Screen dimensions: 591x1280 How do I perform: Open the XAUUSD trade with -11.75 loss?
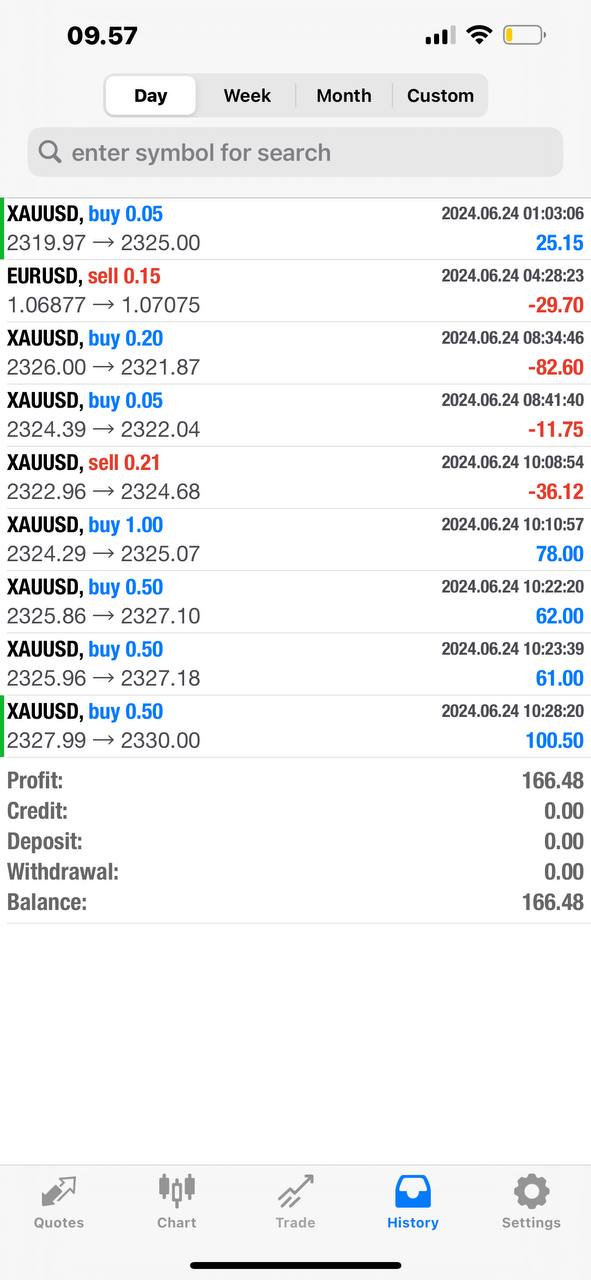pos(295,415)
